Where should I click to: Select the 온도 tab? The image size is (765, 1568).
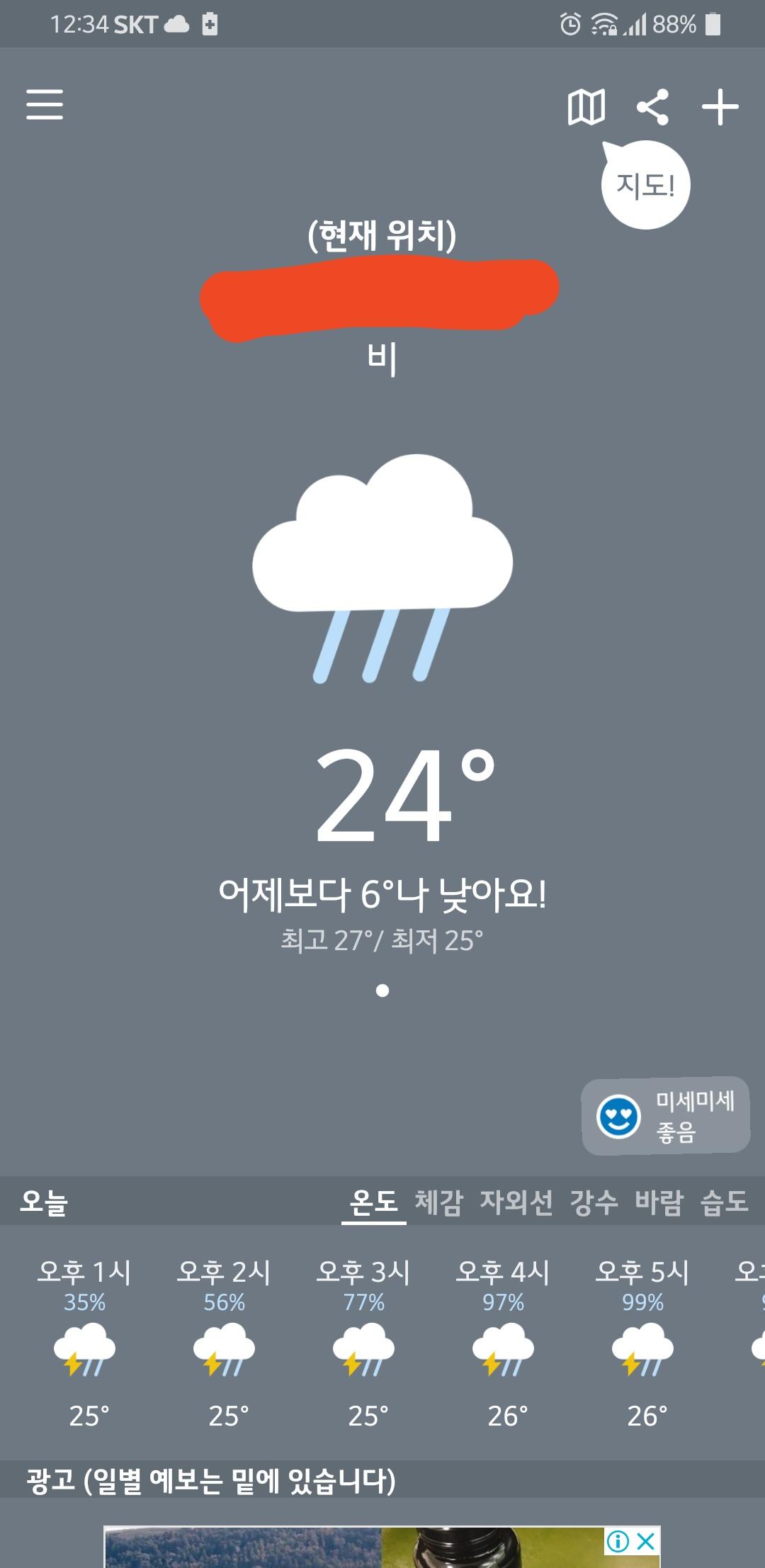click(x=374, y=1202)
